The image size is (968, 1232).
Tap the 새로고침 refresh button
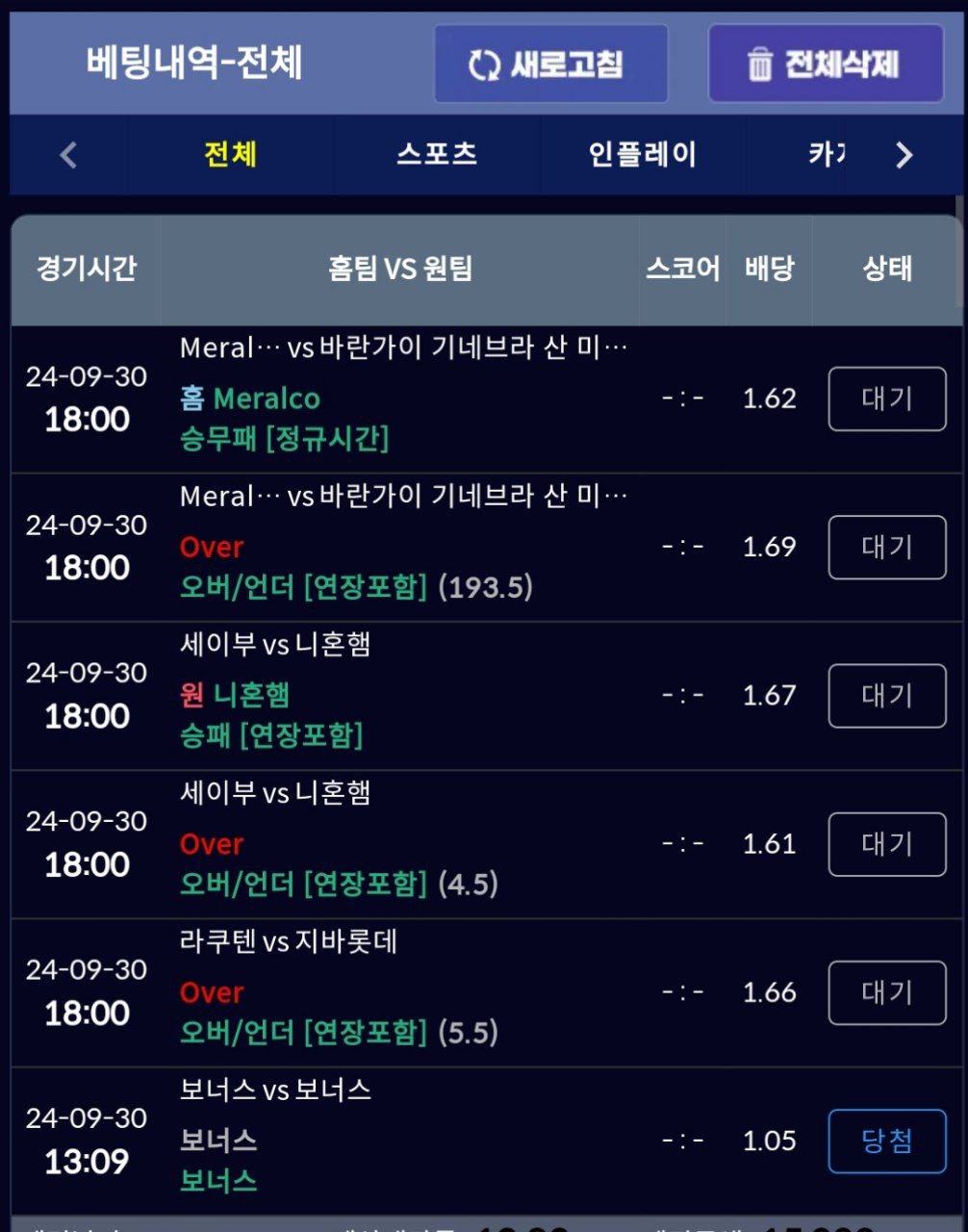[x=550, y=64]
